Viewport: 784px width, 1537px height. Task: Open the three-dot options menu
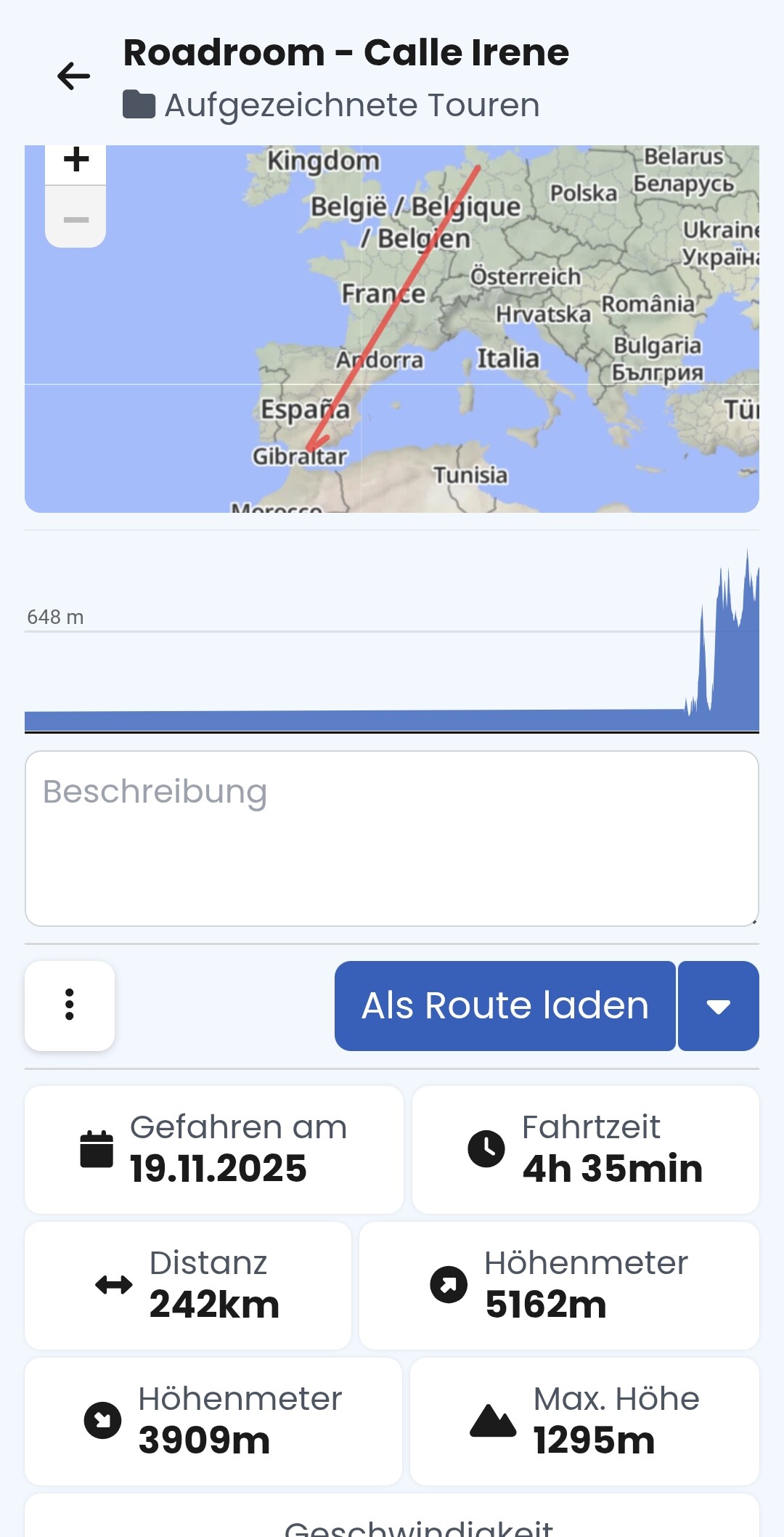point(70,1005)
